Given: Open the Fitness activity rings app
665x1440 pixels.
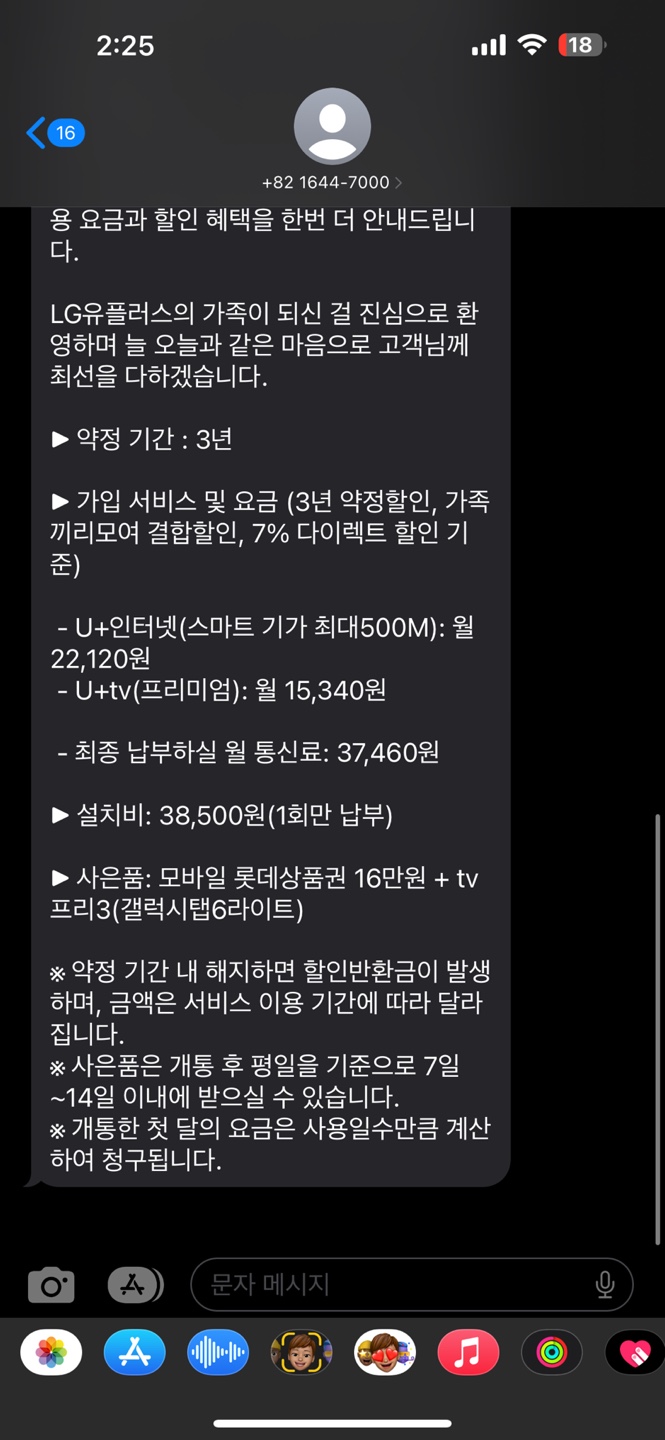Looking at the screenshot, I should (552, 1354).
